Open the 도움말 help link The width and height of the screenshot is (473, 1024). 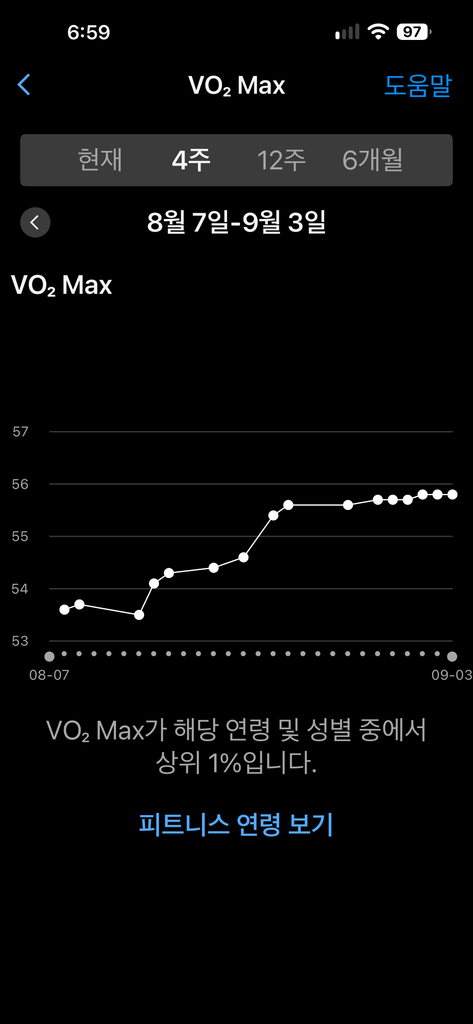417,86
